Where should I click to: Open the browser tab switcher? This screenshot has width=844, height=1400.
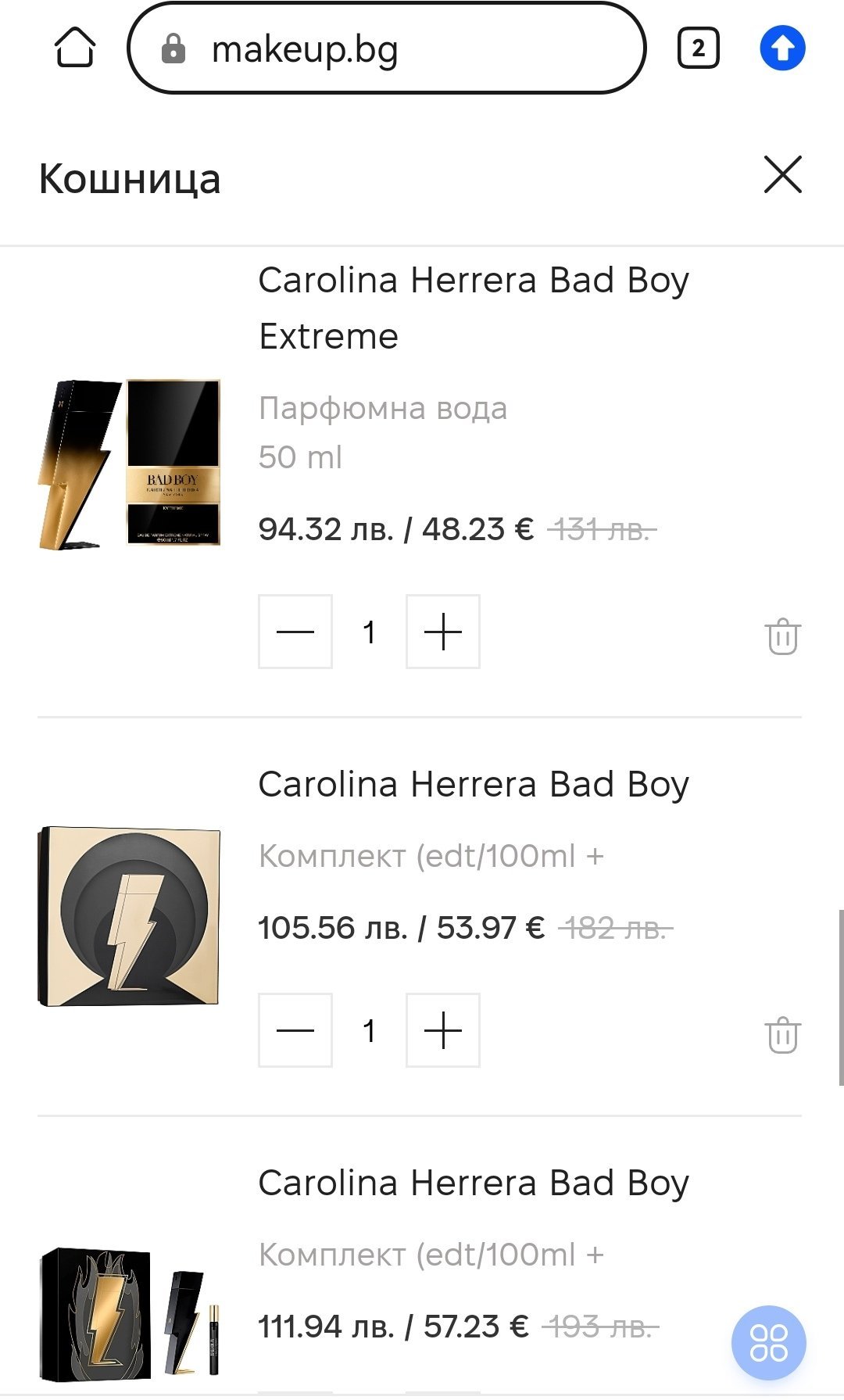pos(698,48)
